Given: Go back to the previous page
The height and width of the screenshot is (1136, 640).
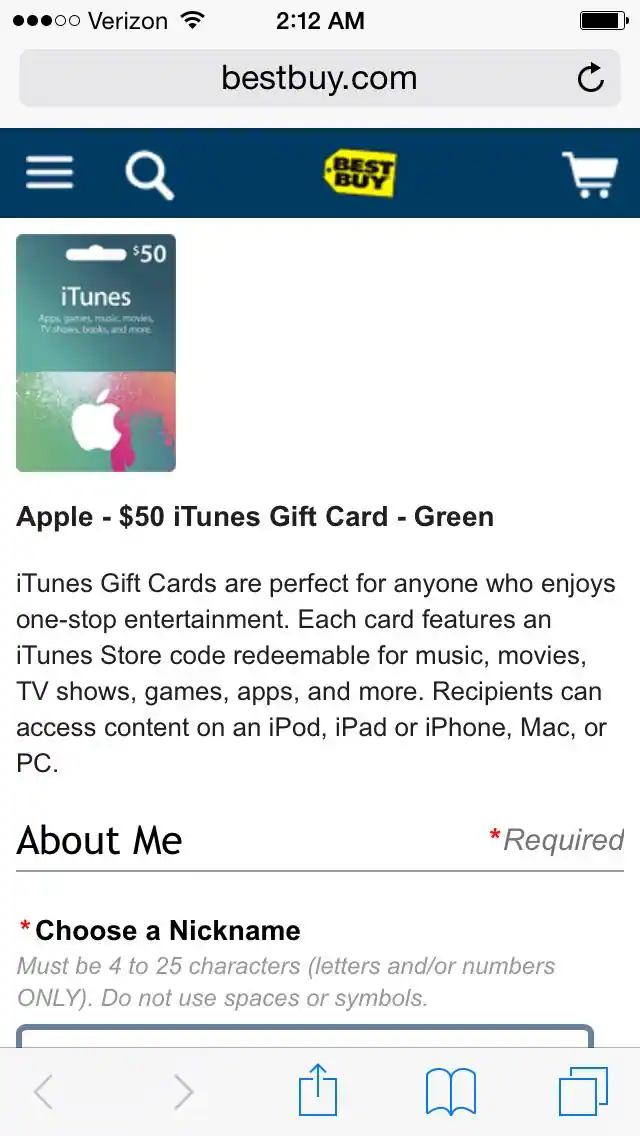Looking at the screenshot, I should (43, 1092).
